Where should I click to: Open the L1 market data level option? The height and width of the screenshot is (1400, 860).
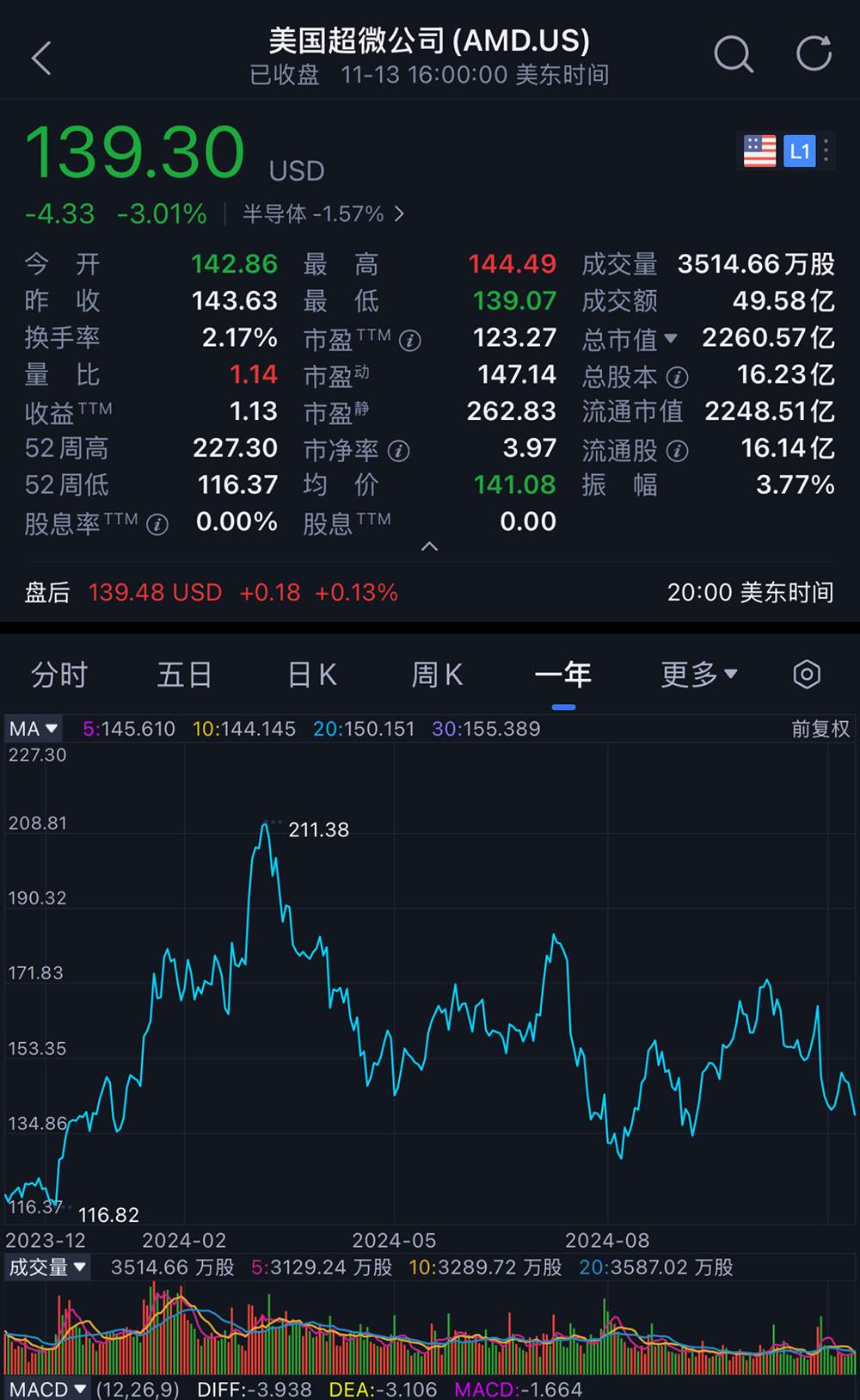point(800,151)
